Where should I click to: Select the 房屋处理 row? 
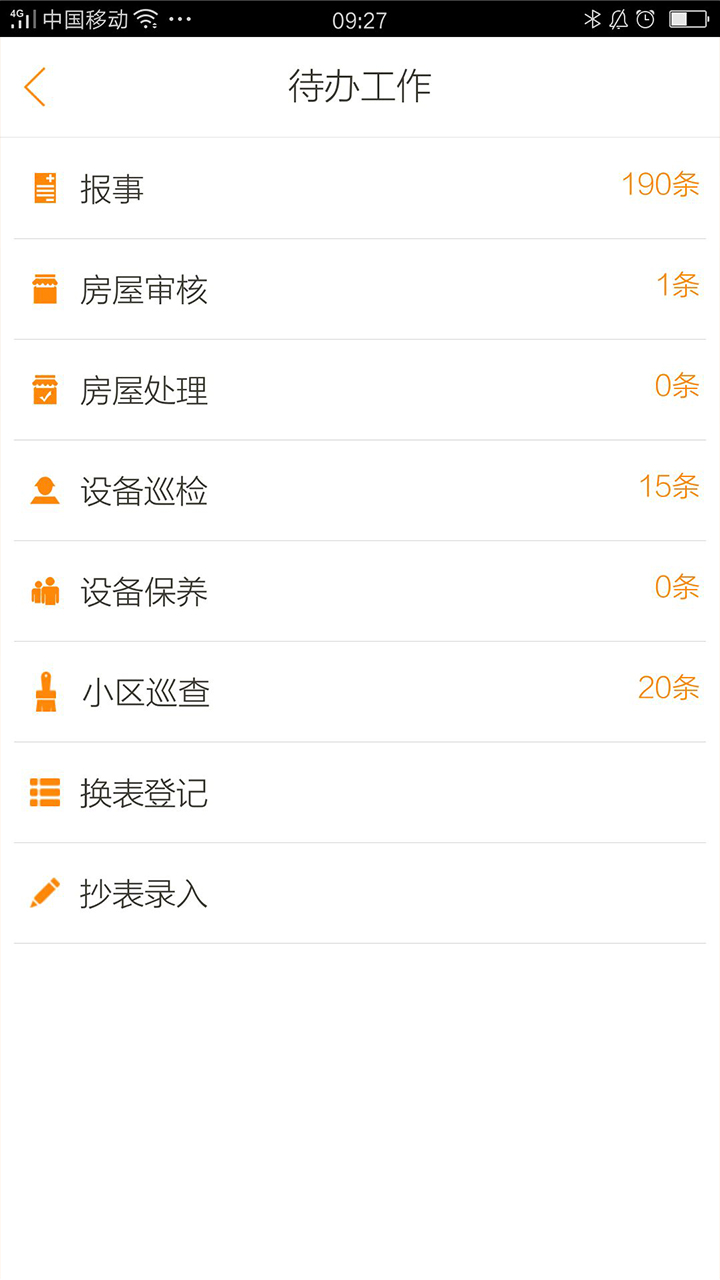click(360, 390)
